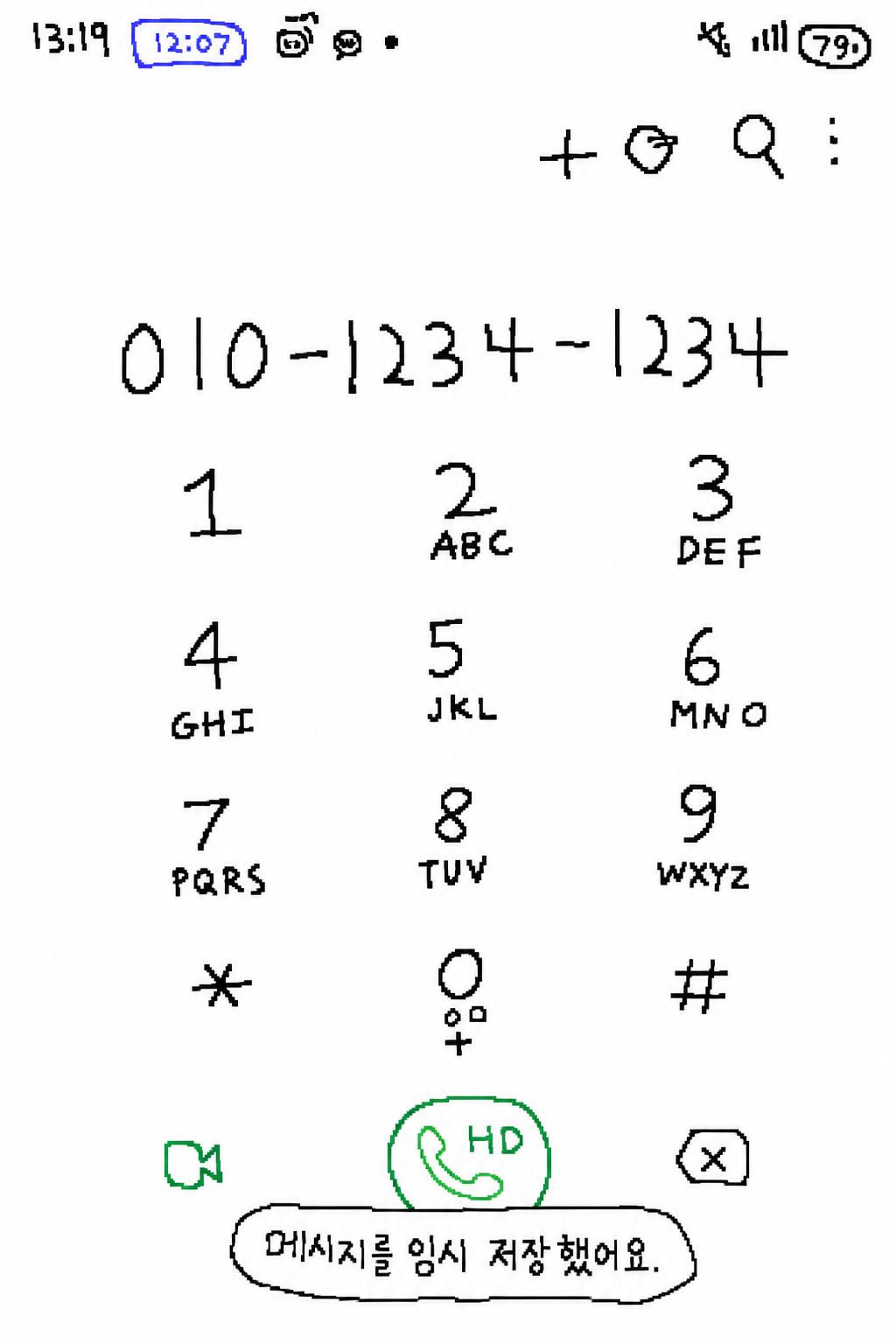896x1344 pixels.
Task: Tap the round icon next to the plus
Action: click(x=651, y=149)
